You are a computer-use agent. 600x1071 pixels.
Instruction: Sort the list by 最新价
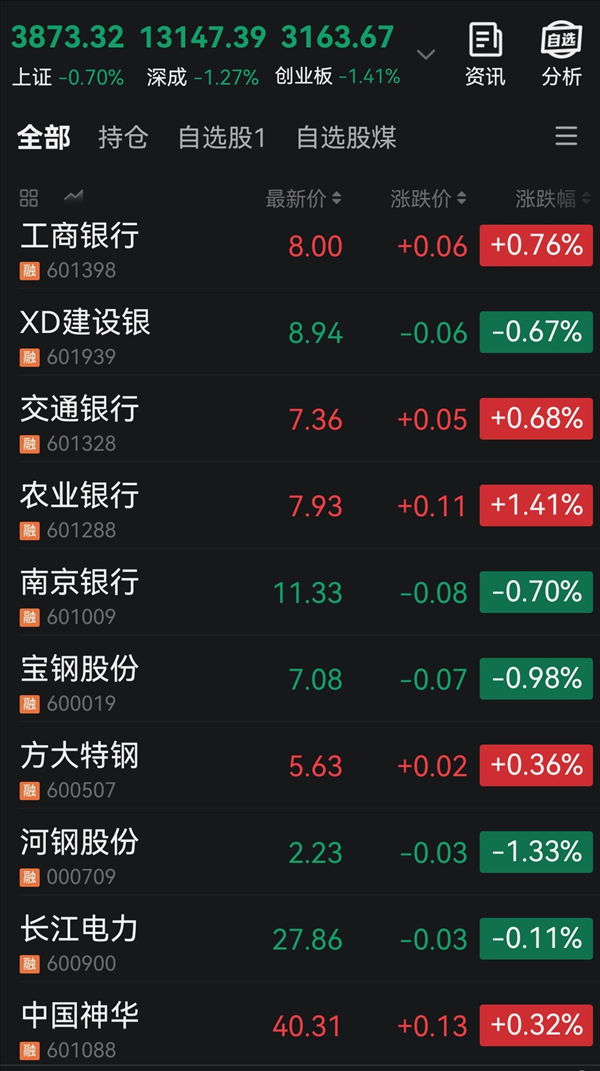[303, 199]
